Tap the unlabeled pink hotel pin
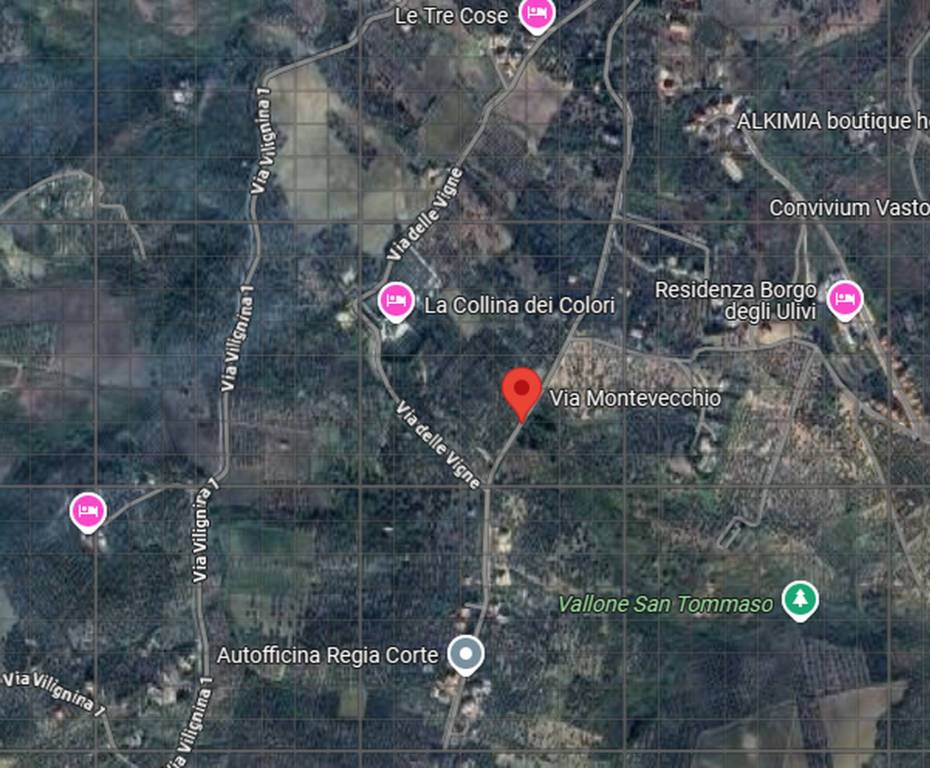 point(88,511)
